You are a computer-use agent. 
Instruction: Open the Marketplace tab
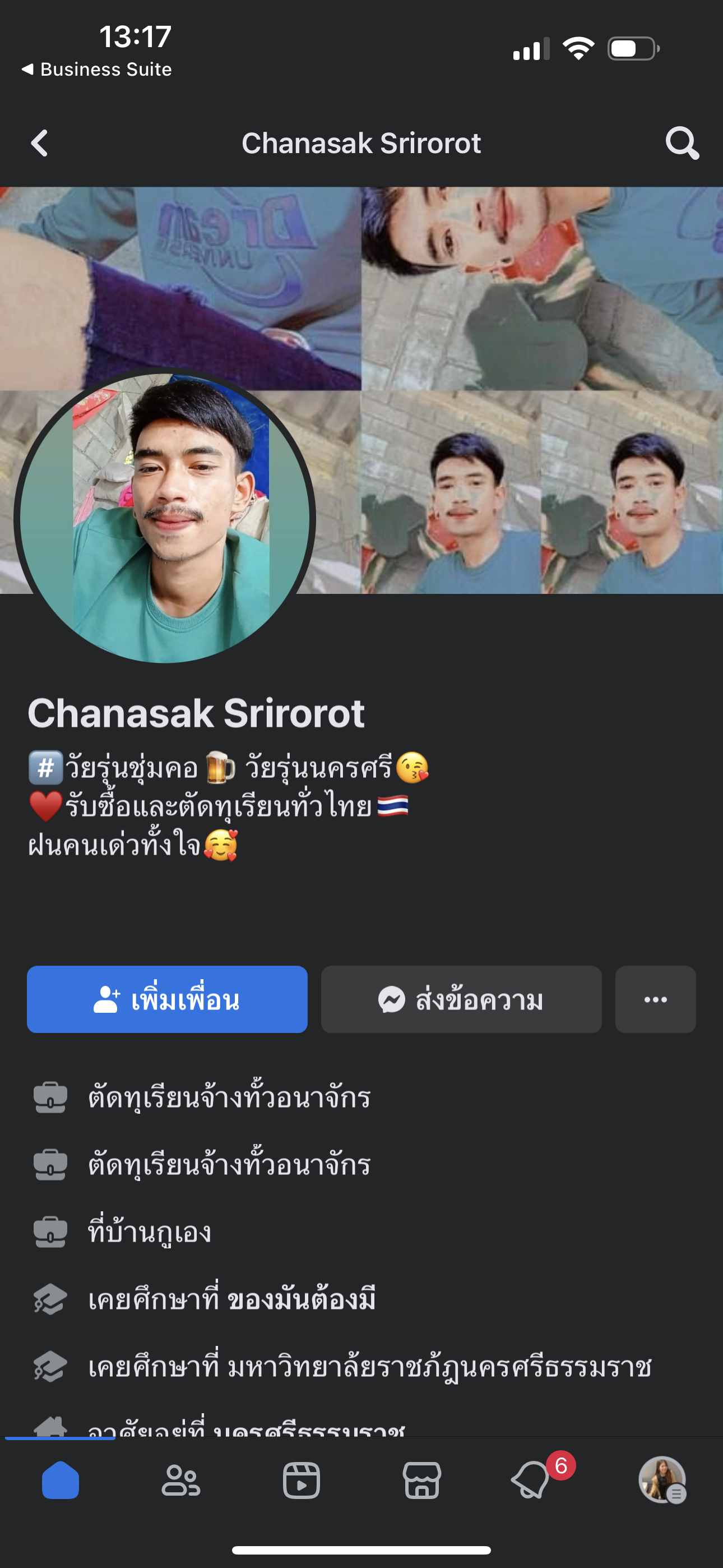click(x=421, y=1481)
